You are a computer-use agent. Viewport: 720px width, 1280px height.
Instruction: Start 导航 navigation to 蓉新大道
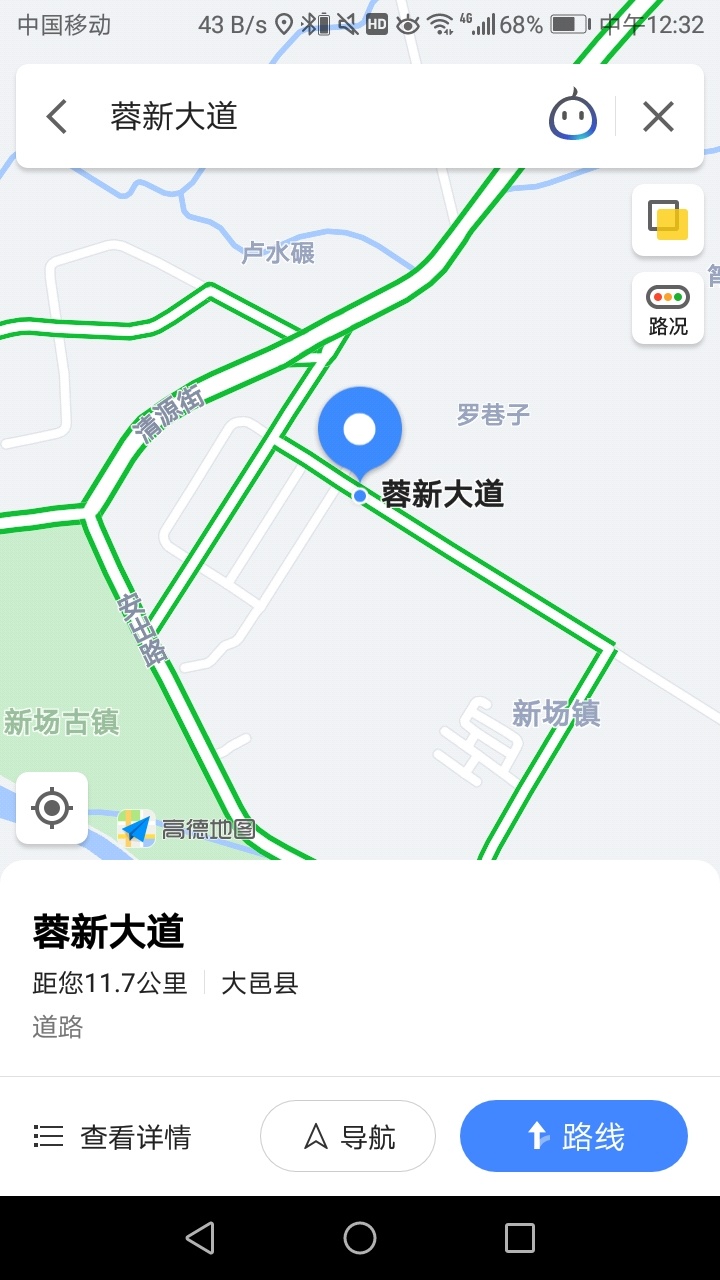pyautogui.click(x=348, y=1136)
